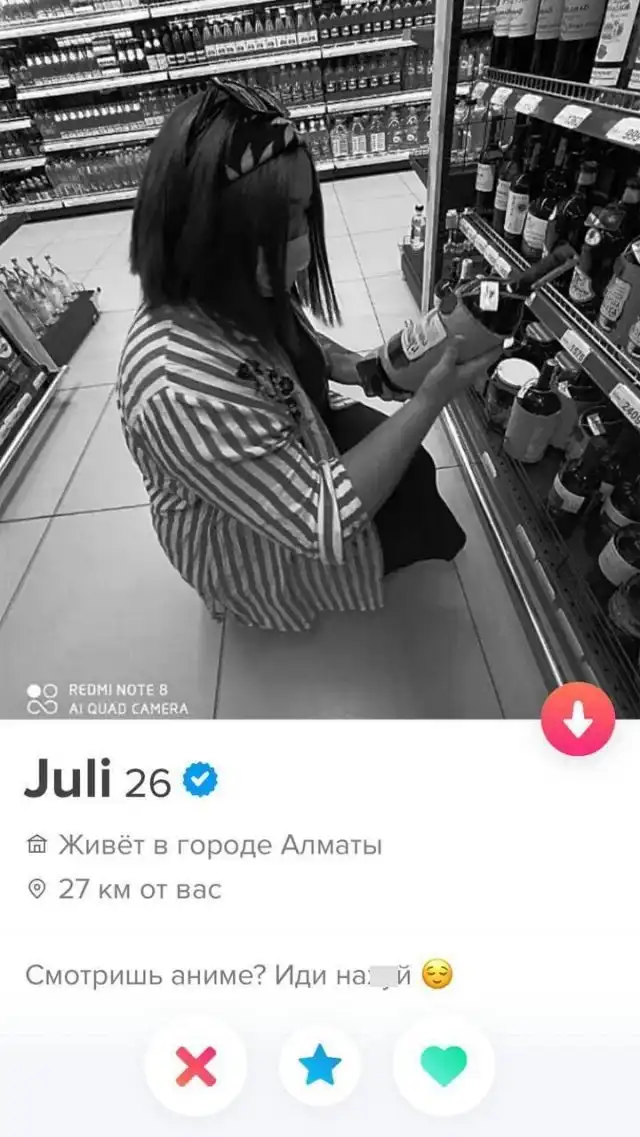
Task: Send a Super Like with the star
Action: click(320, 1066)
